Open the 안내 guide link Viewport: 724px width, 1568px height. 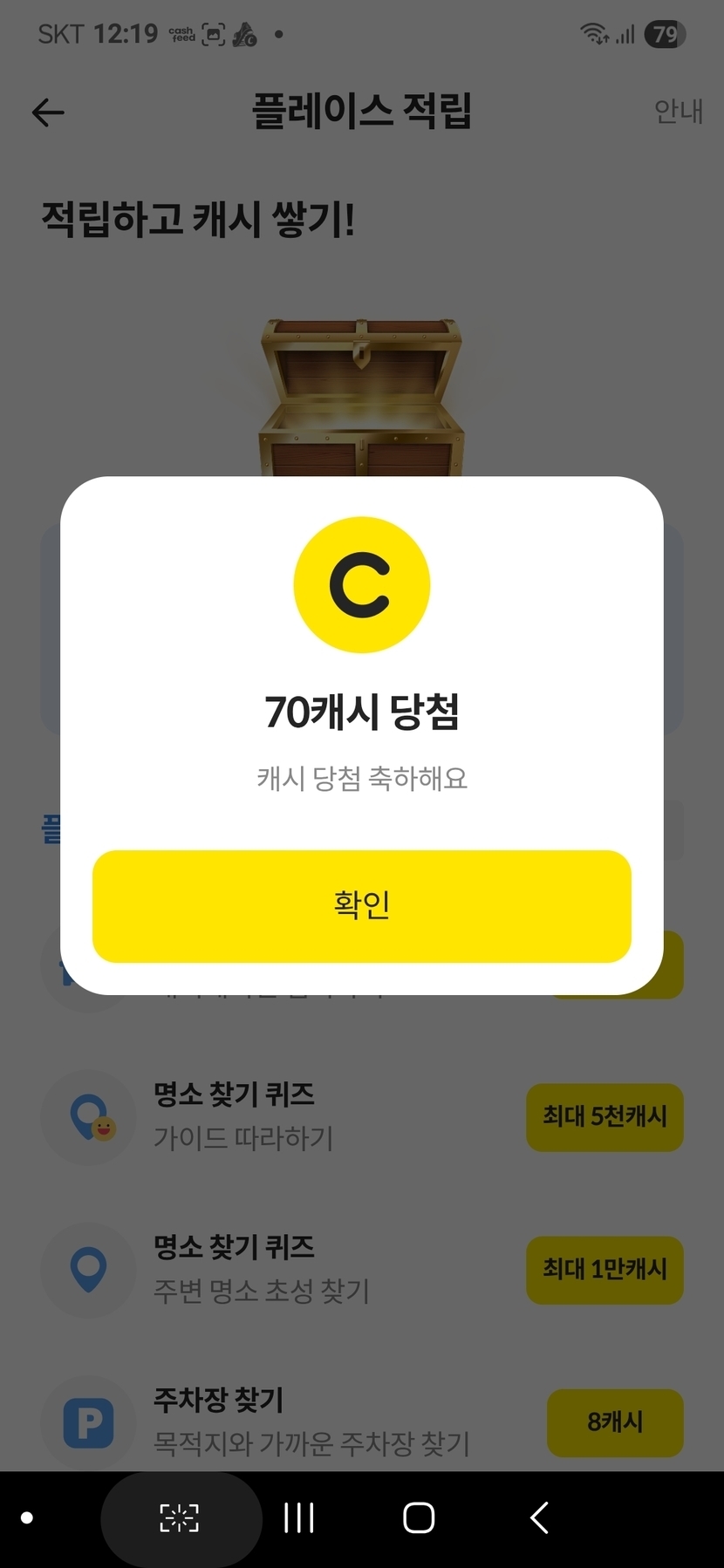[678, 112]
